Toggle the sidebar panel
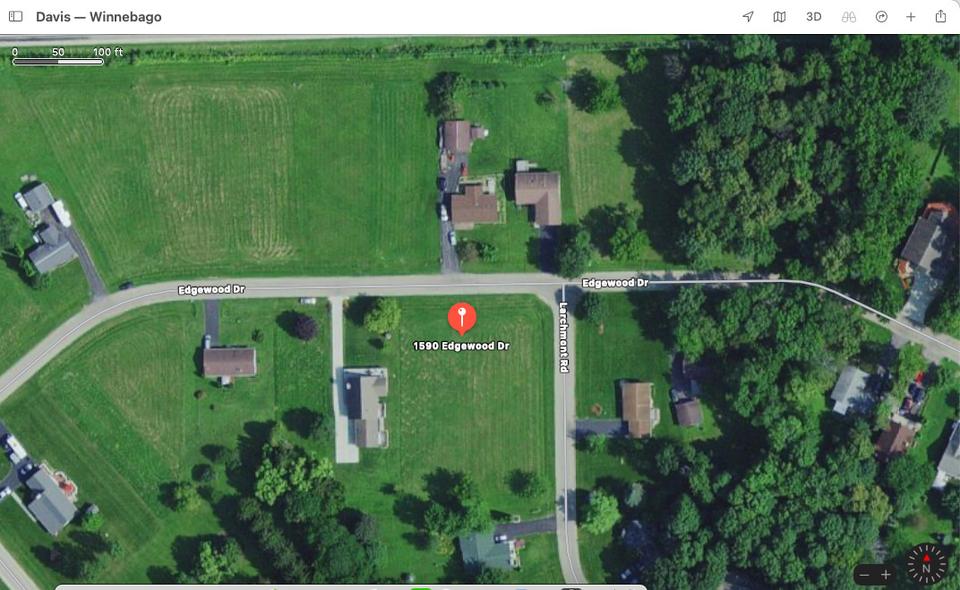960x590 pixels. 16,17
